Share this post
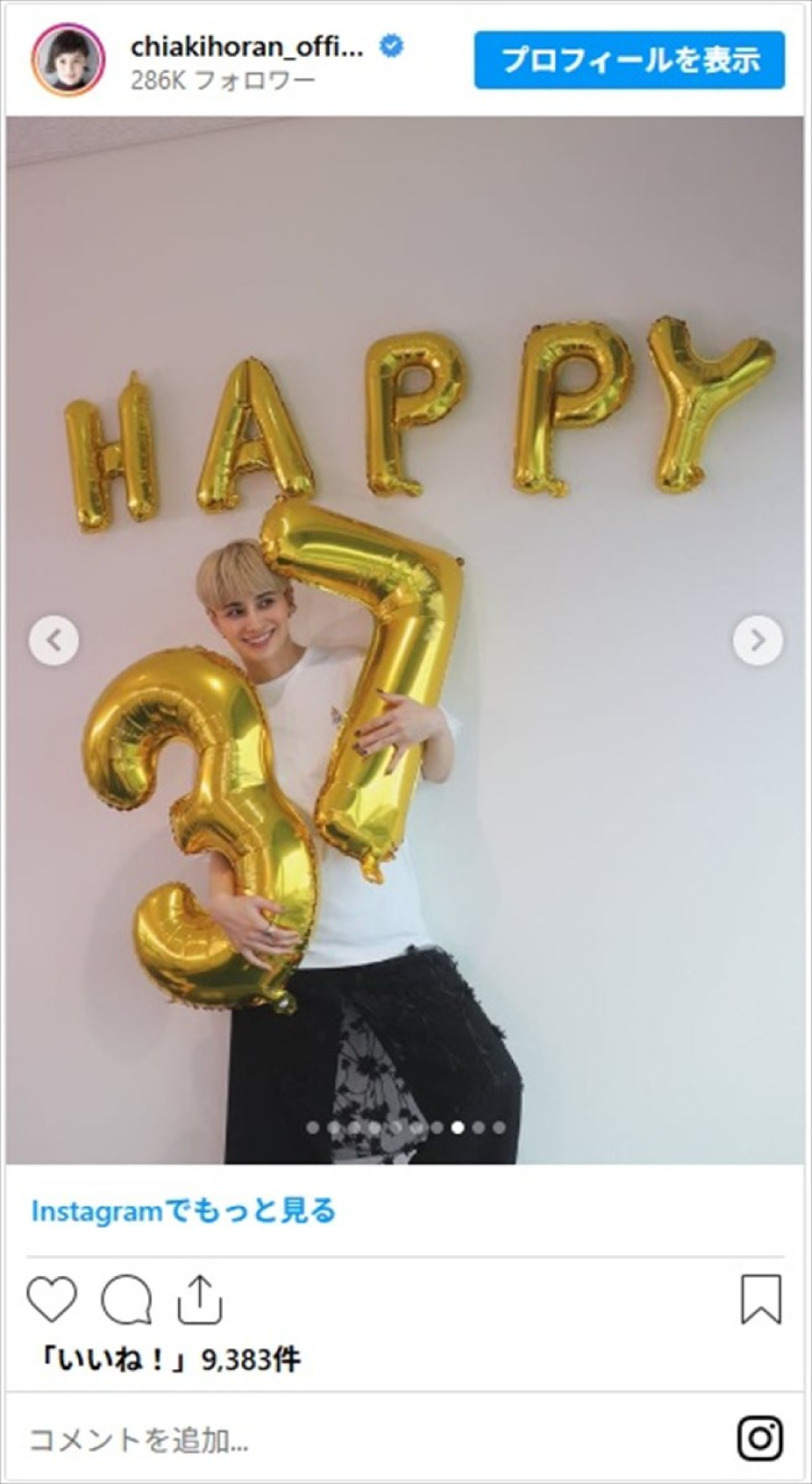This screenshot has width=812, height=1484. [200, 1299]
